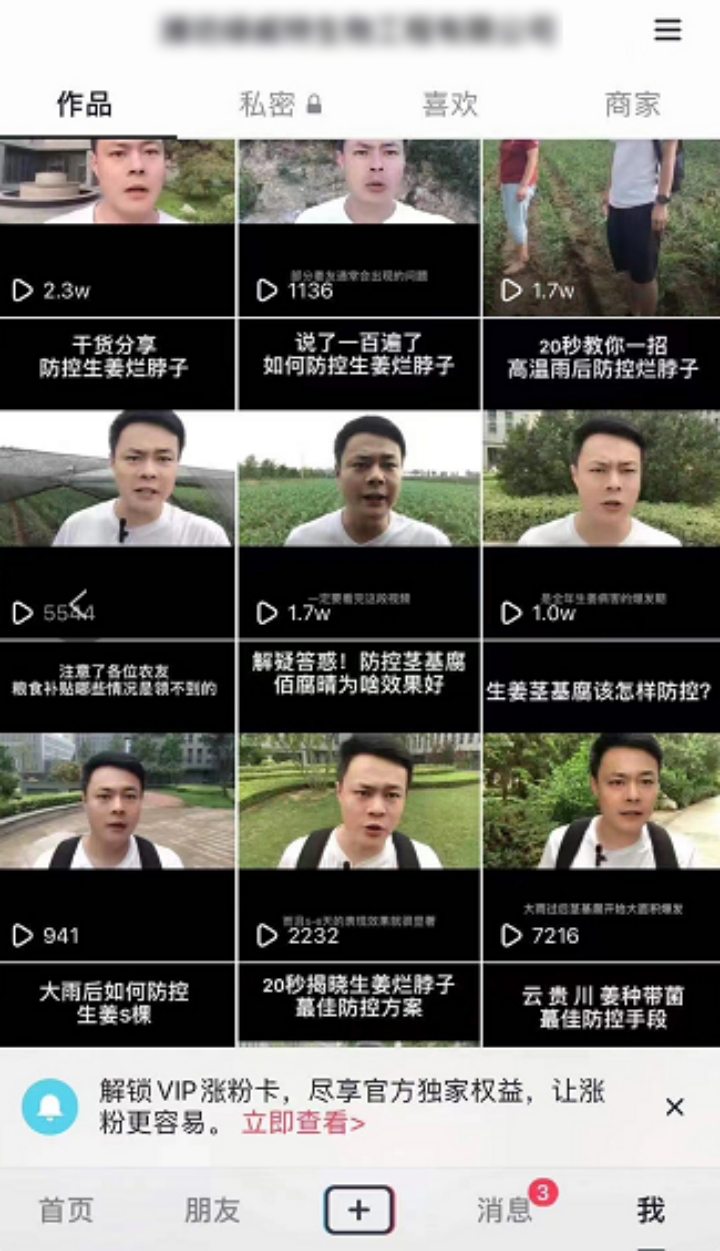Select the 作品 tab
720x1251 pixels.
click(x=84, y=104)
